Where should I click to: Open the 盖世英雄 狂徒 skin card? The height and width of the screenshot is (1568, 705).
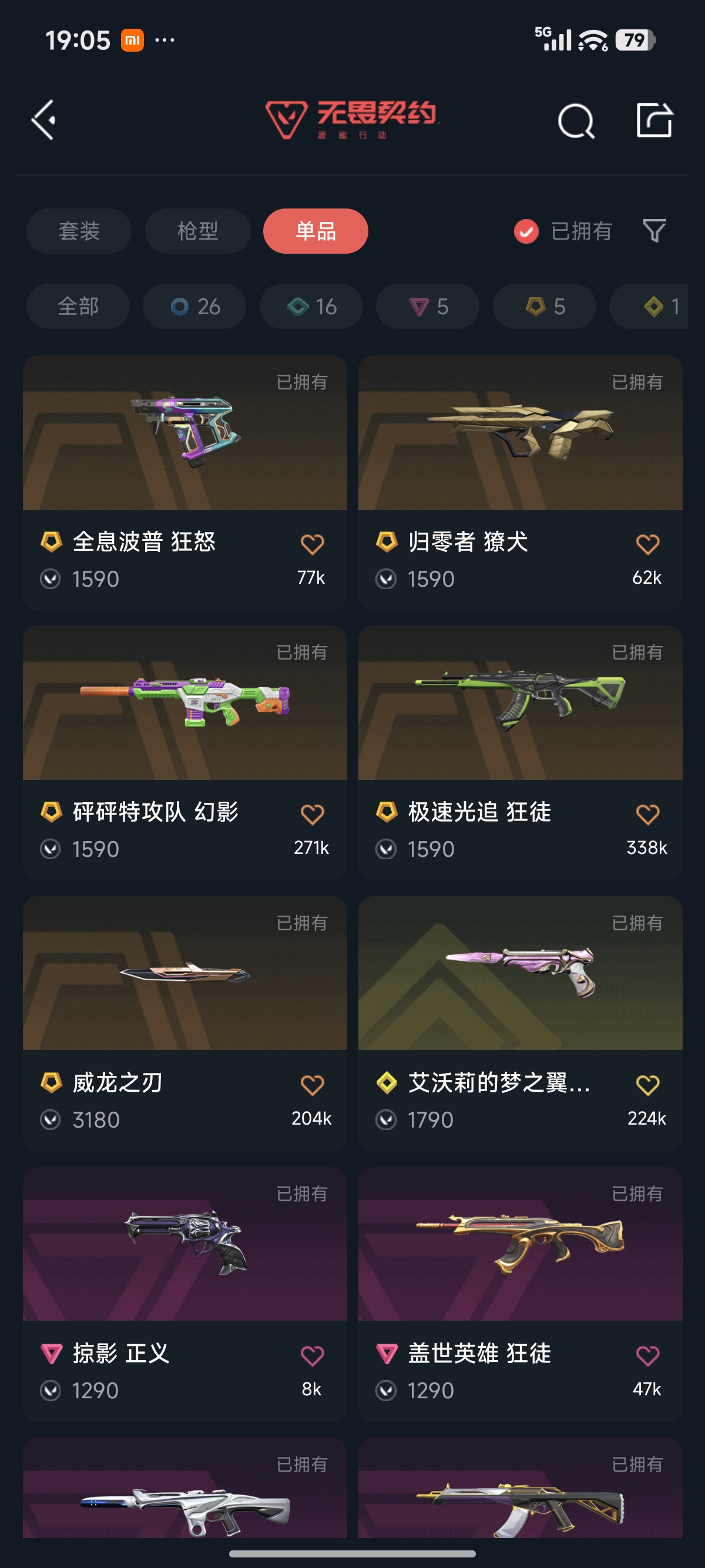click(x=521, y=1294)
